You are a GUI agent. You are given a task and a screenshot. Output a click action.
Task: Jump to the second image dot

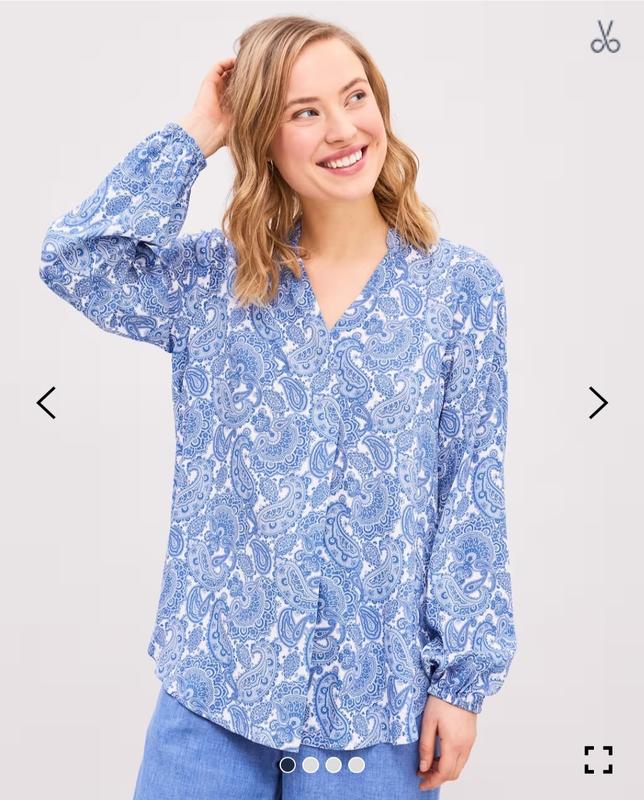tap(311, 765)
